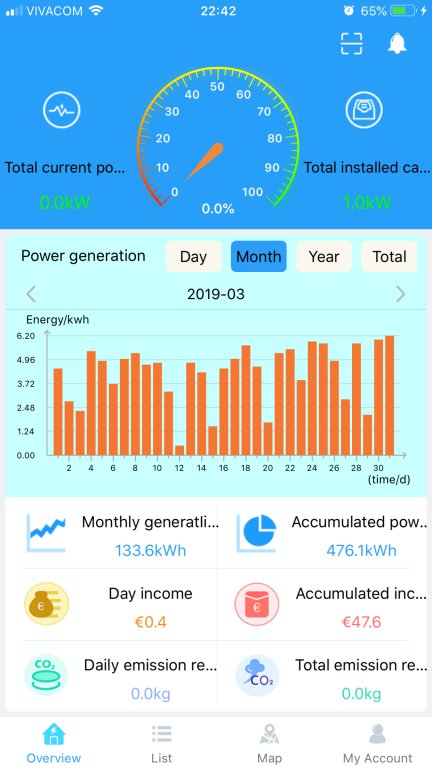This screenshot has width=432, height=768.
Task: Switch the chart to Year
Action: click(x=324, y=257)
